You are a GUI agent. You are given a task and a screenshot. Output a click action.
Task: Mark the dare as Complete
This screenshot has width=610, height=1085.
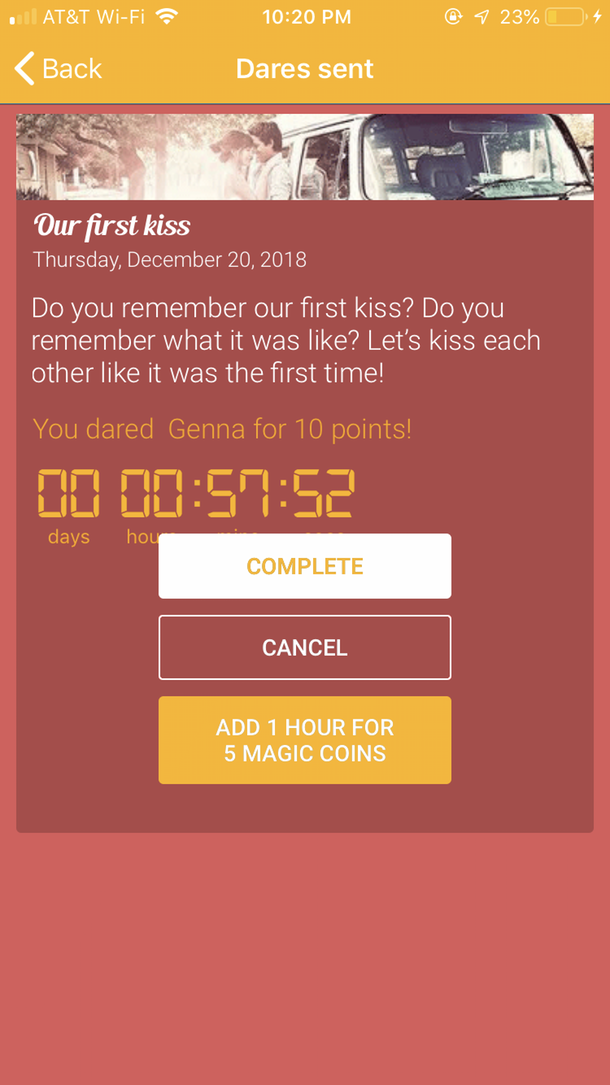tap(304, 566)
